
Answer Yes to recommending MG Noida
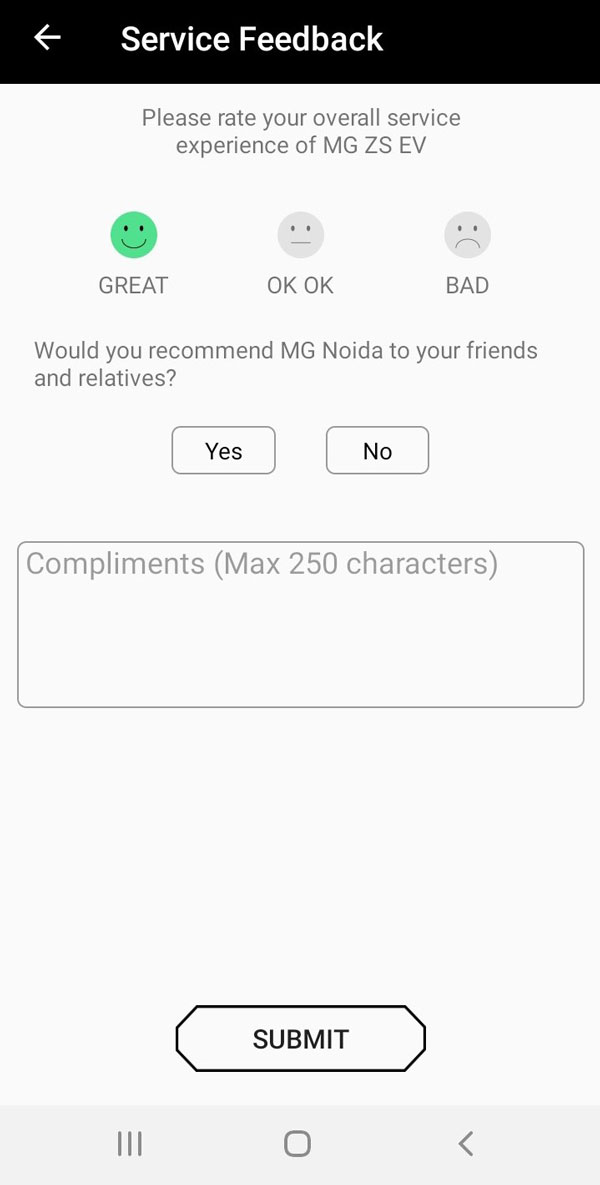(223, 451)
